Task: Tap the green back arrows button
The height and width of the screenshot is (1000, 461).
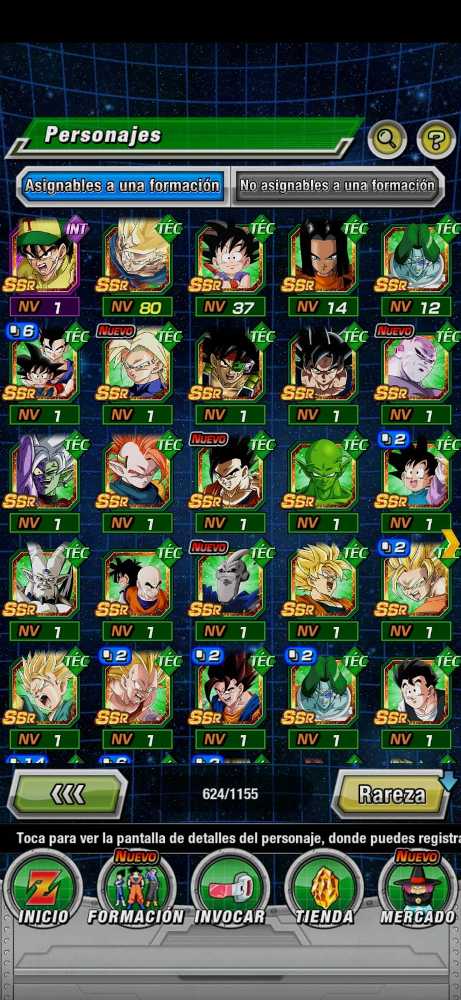Action: [67, 795]
